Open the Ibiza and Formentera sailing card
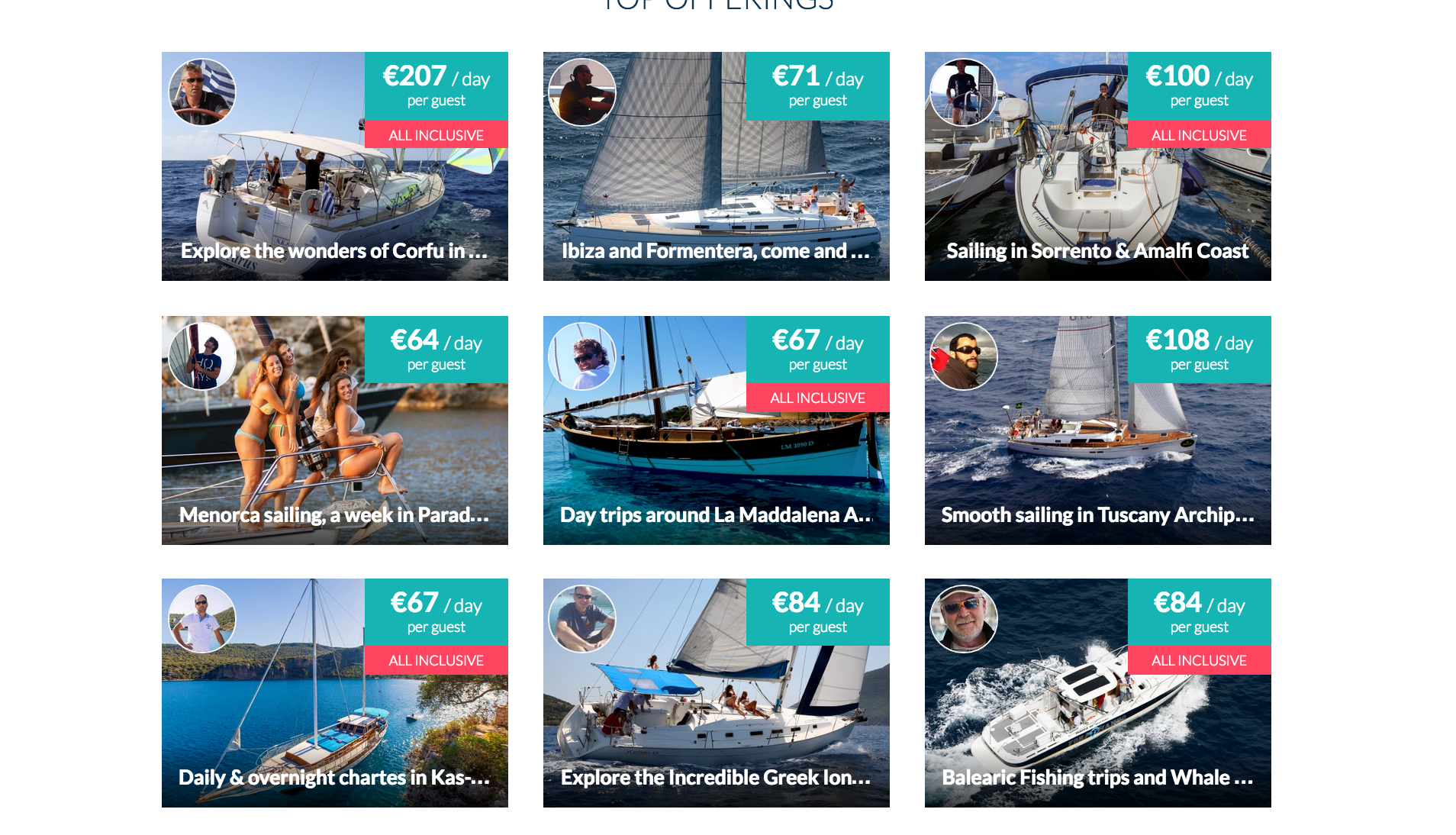This screenshot has height=835, width=1456. click(716, 166)
